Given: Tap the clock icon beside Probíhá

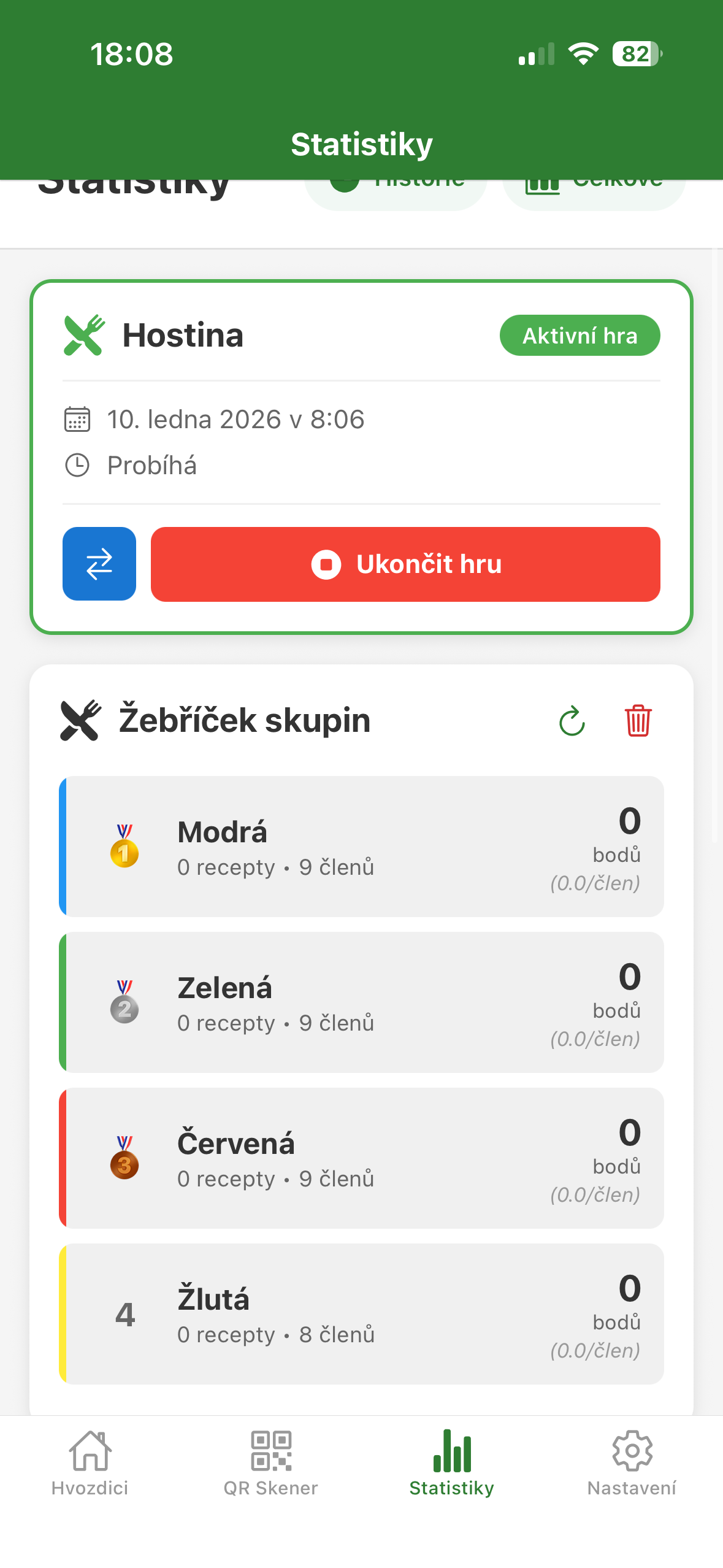Looking at the screenshot, I should coord(77,466).
